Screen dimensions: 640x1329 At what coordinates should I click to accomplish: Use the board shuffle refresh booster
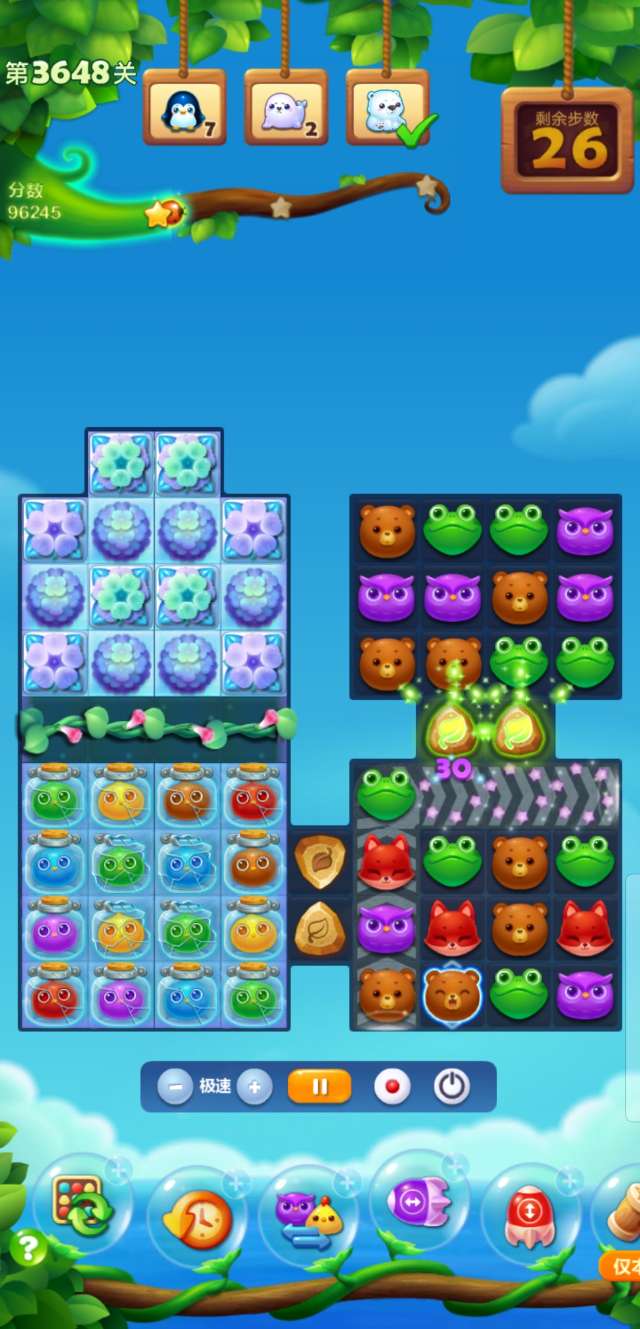[83, 1205]
